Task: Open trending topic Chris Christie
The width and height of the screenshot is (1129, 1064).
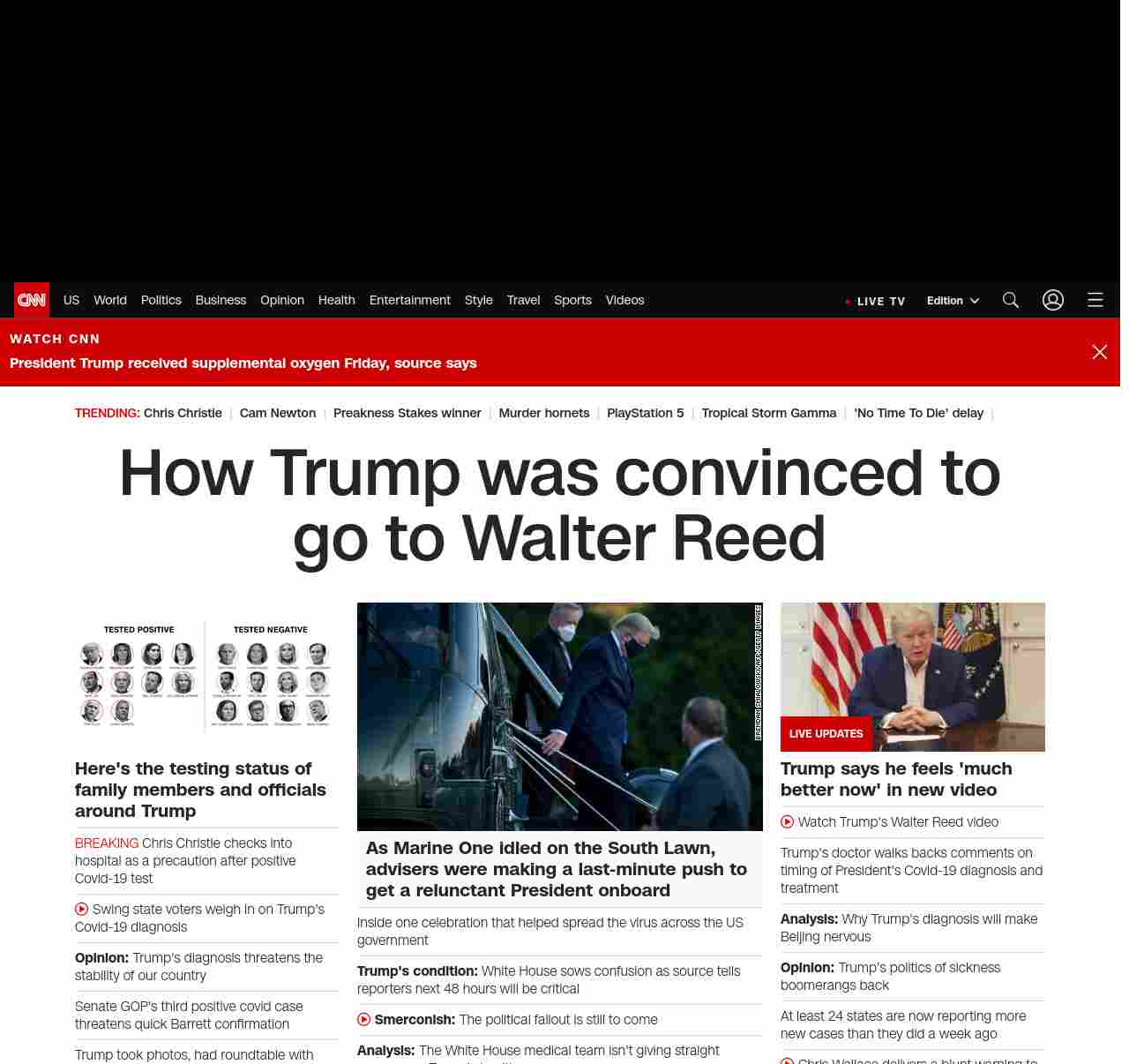Action: pyautogui.click(x=183, y=413)
